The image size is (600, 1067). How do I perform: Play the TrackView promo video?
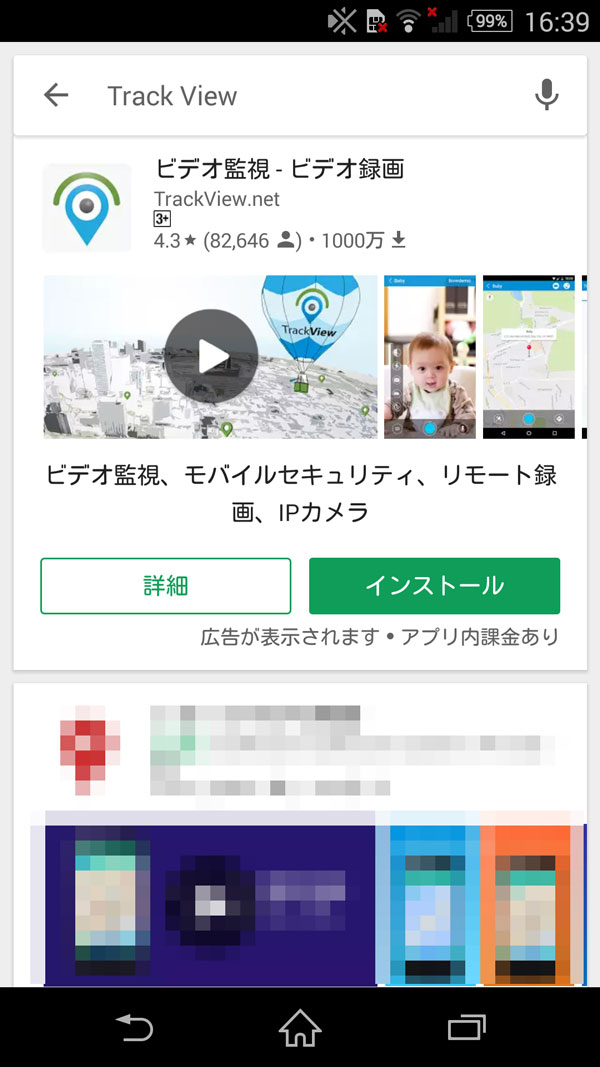(211, 356)
